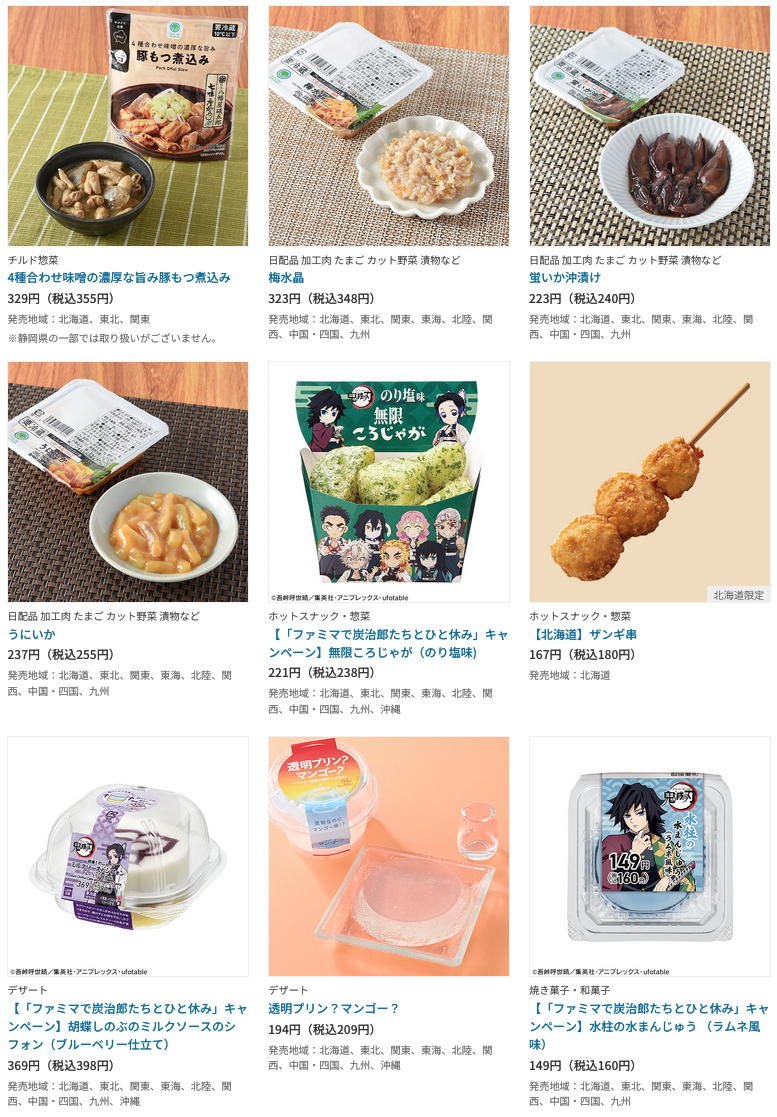Tap the 透明プリン dessert photo
The height and width of the screenshot is (1117, 777).
[388, 856]
